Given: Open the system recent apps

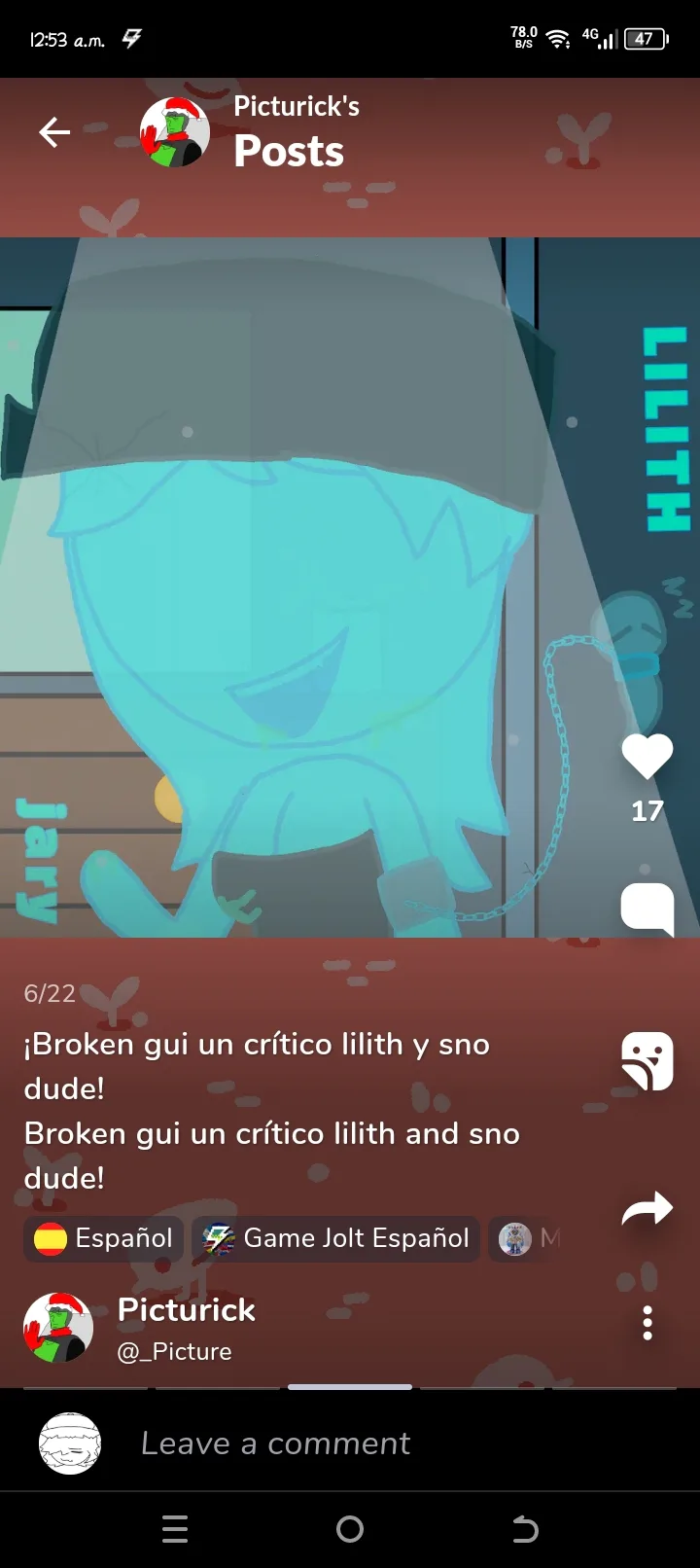Looking at the screenshot, I should tap(175, 1530).
